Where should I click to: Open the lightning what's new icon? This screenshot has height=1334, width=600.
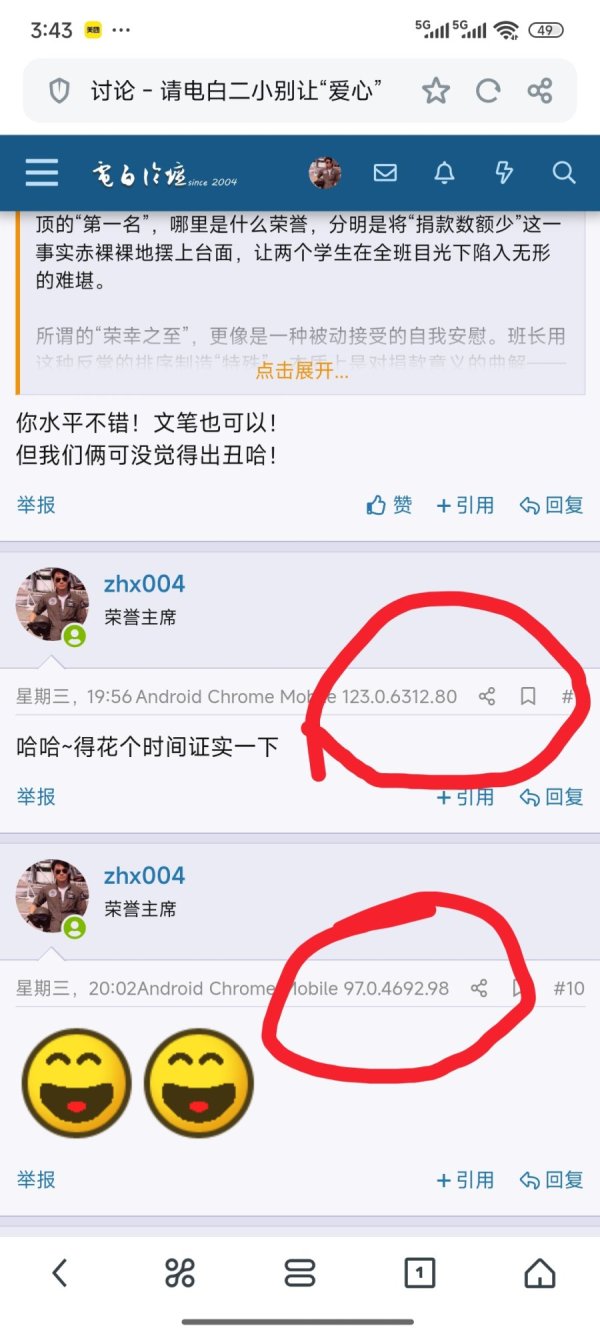click(x=504, y=173)
